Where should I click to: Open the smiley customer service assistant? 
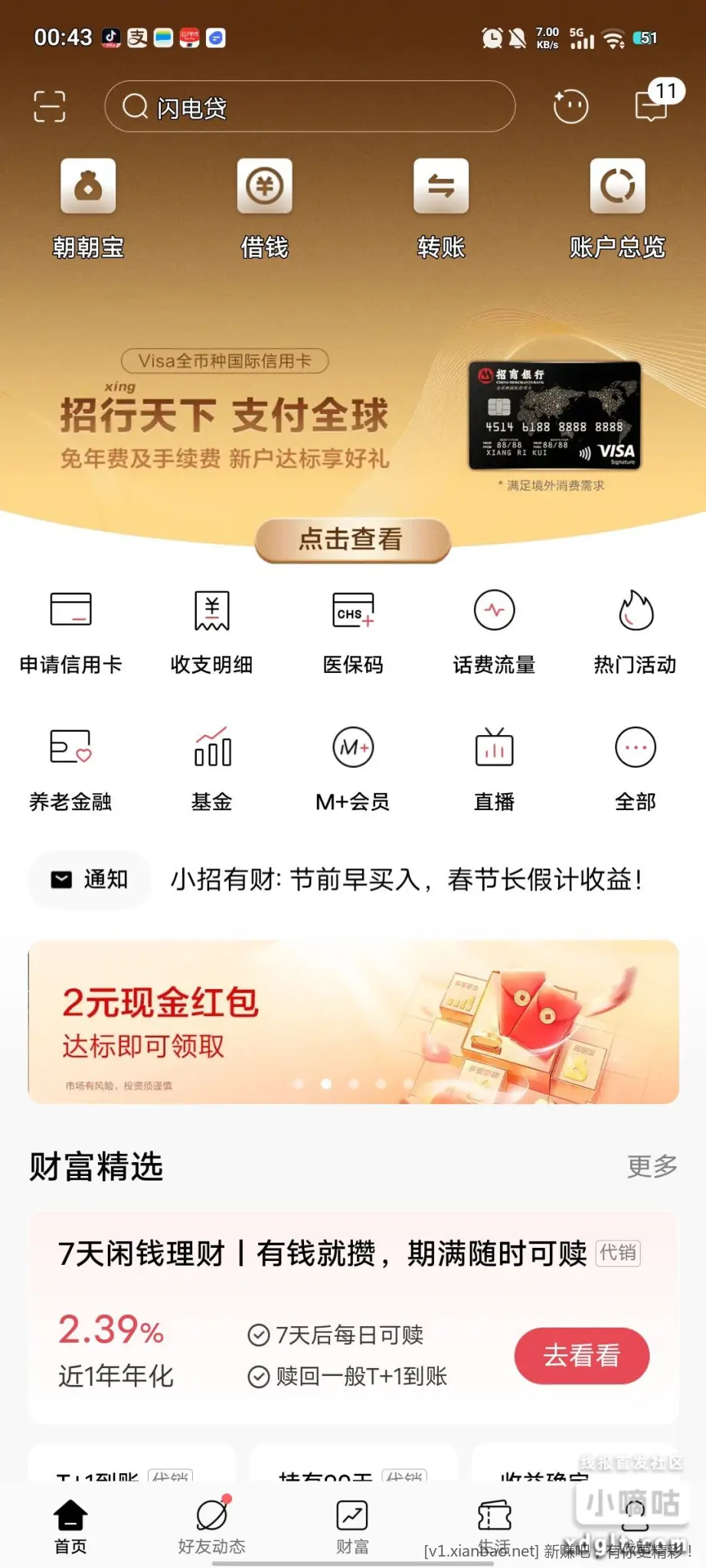point(570,106)
